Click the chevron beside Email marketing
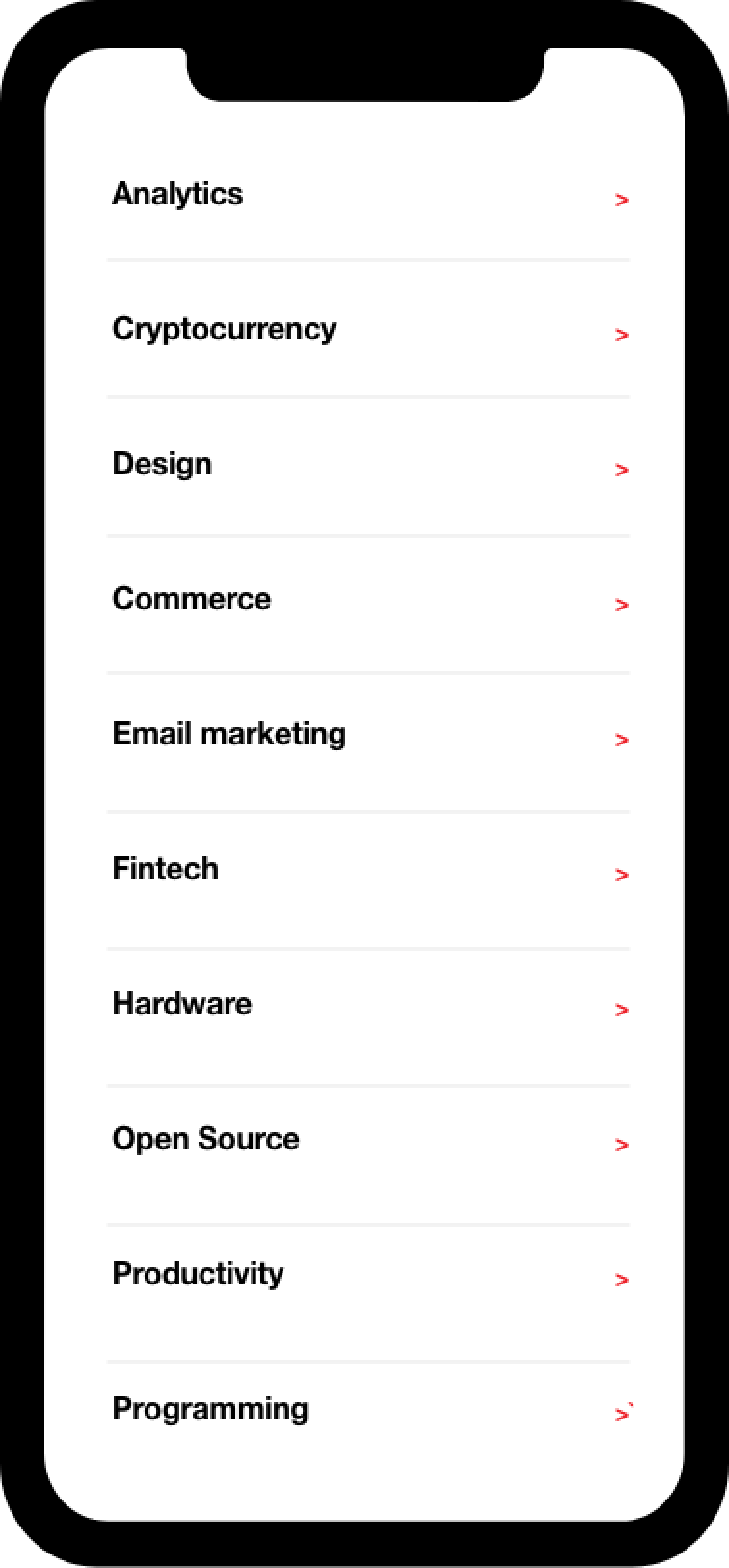Image resolution: width=729 pixels, height=1568 pixels. [621, 739]
